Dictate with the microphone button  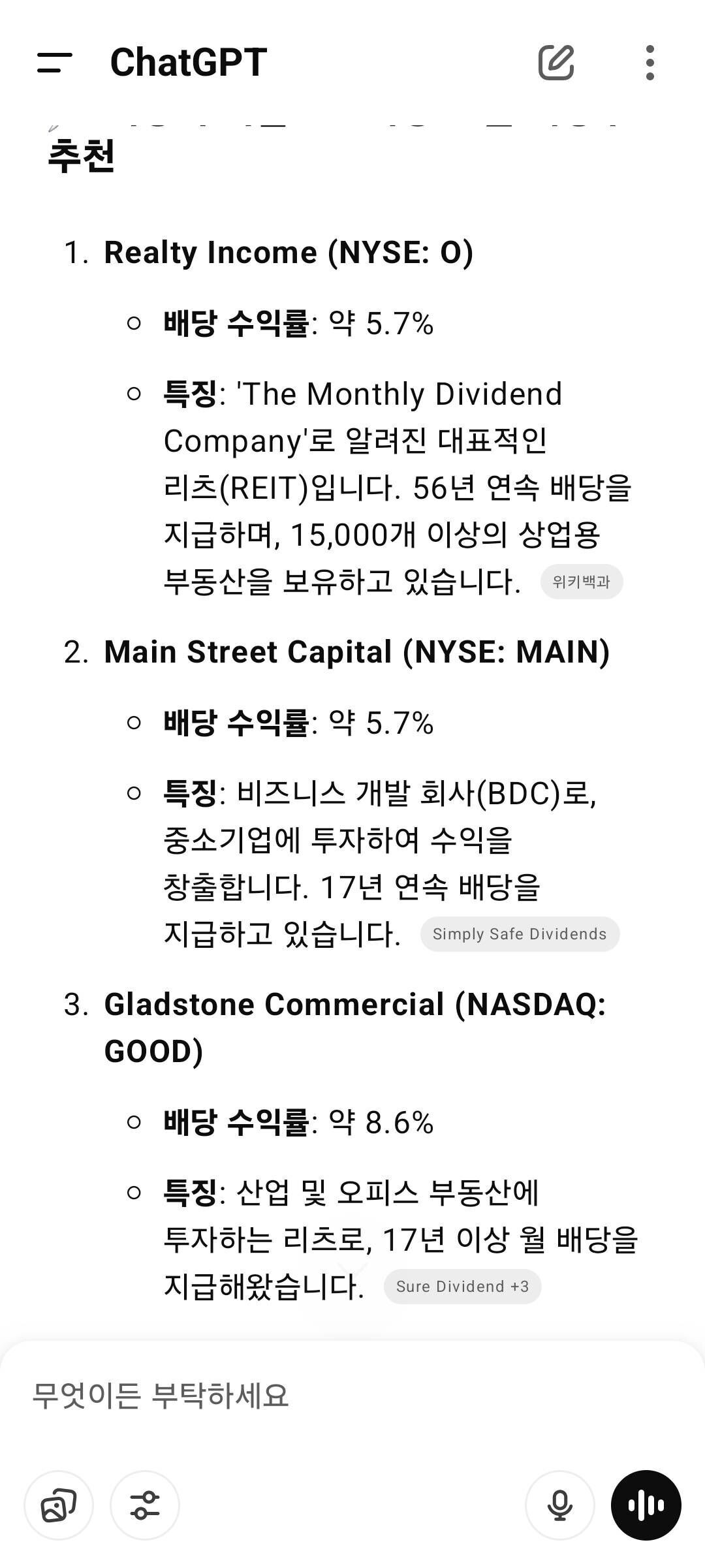point(559,1505)
